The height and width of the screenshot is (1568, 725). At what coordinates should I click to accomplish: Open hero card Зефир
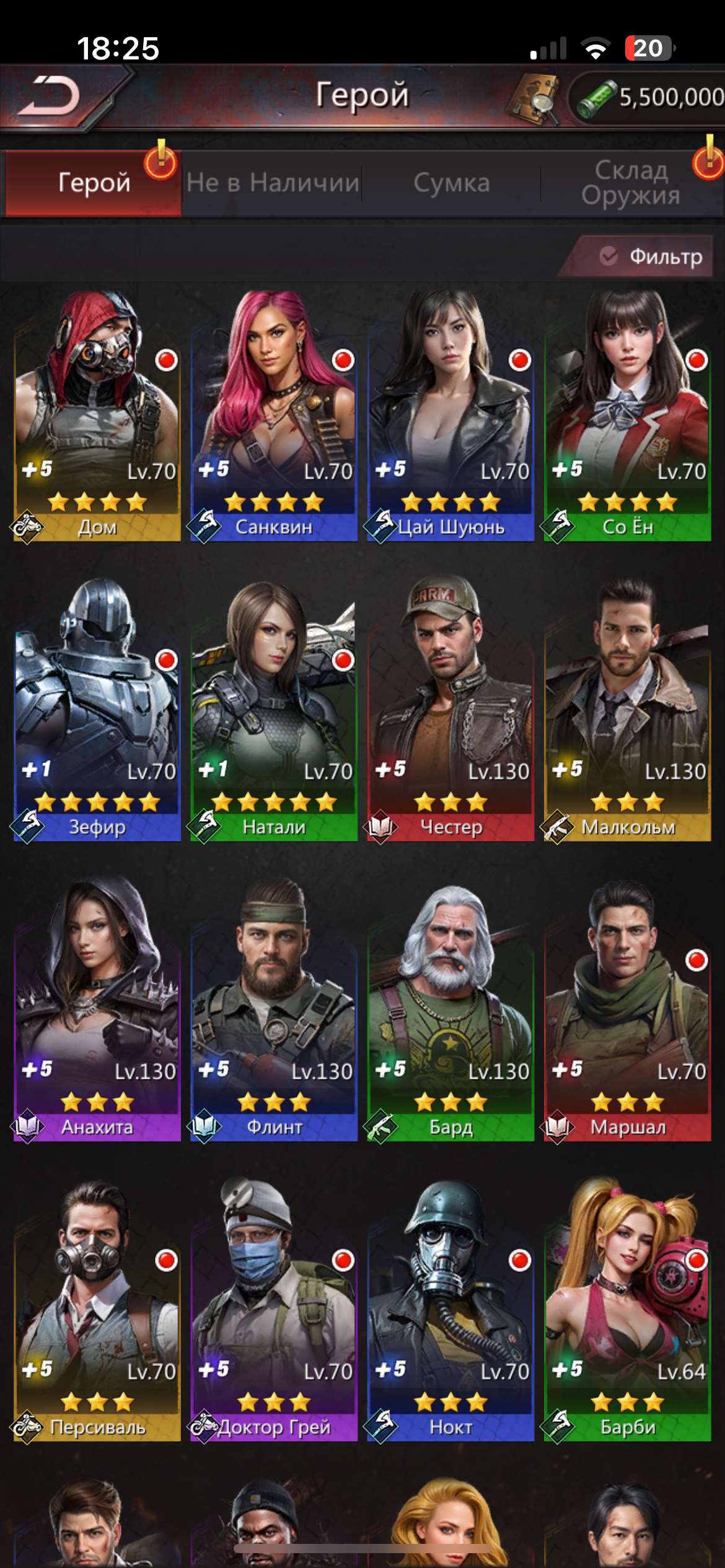[97, 712]
